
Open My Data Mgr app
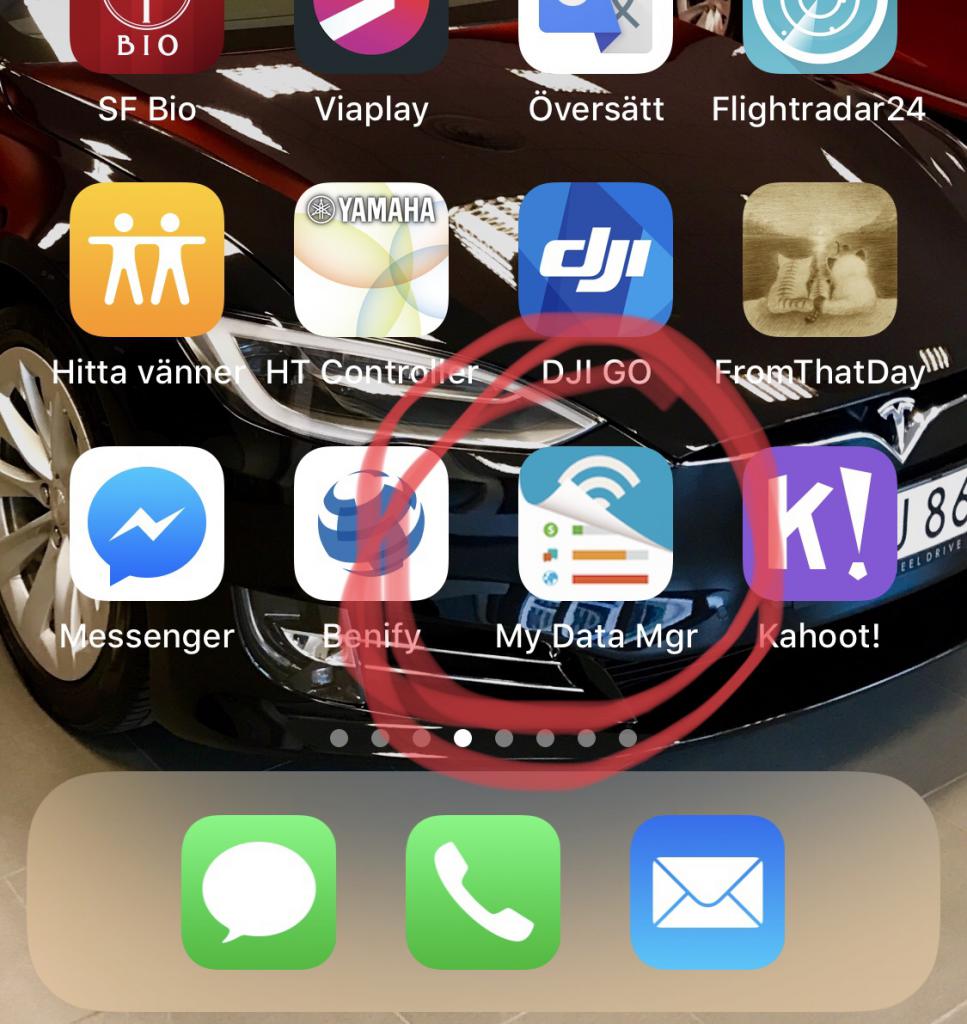[595, 523]
